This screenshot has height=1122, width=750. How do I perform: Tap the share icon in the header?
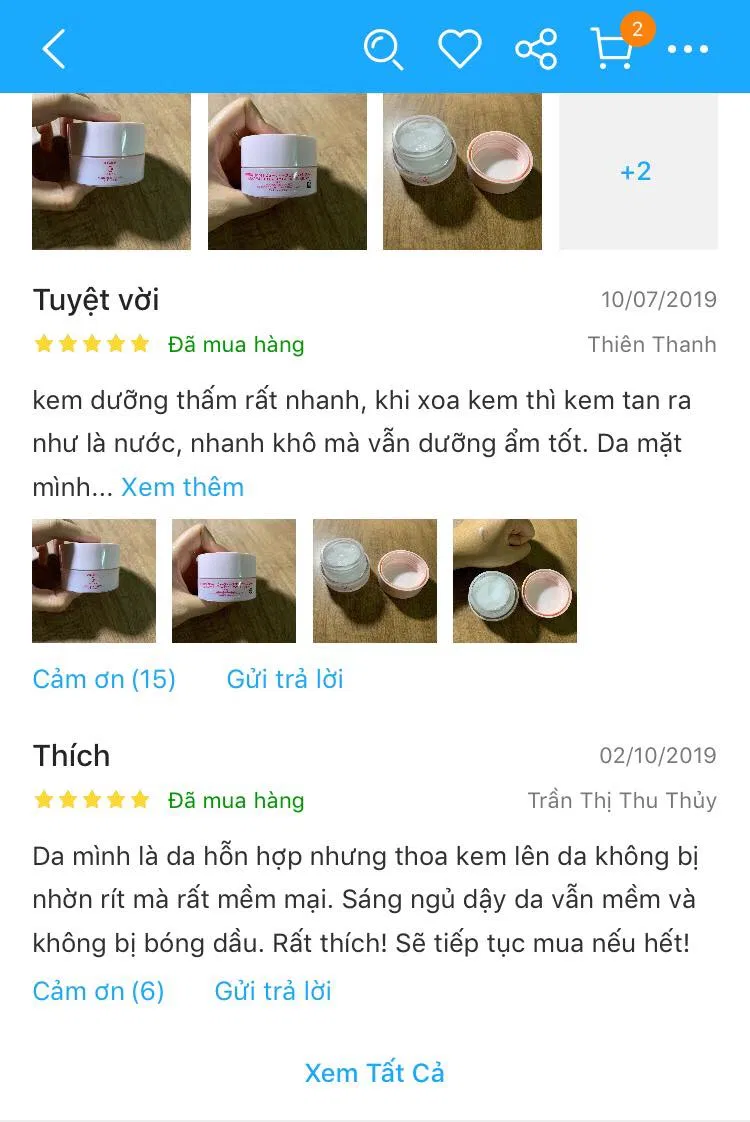[x=537, y=46]
